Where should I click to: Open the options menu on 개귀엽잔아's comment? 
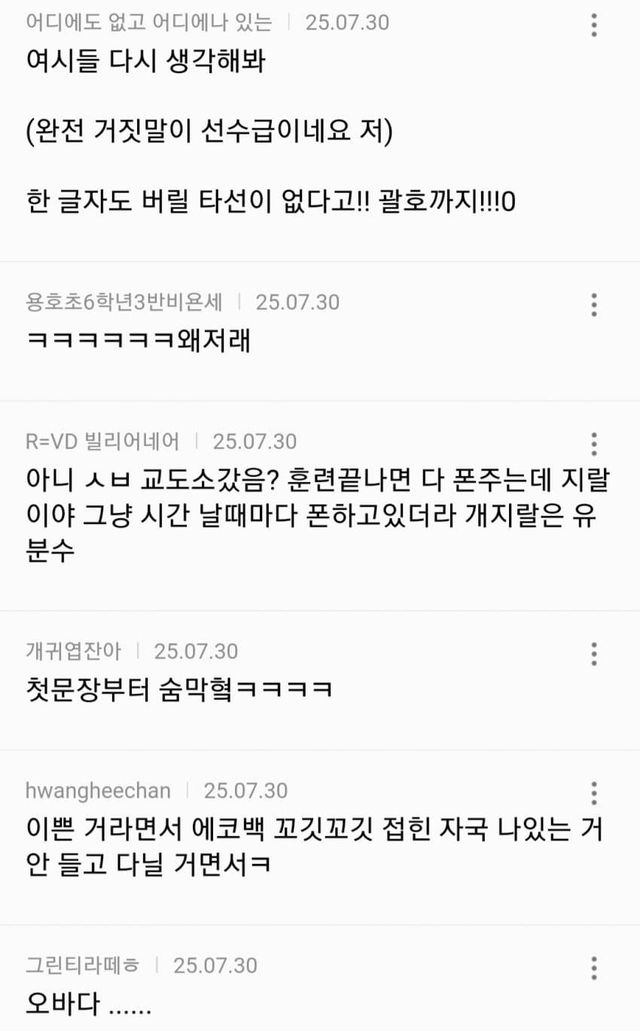pyautogui.click(x=595, y=655)
